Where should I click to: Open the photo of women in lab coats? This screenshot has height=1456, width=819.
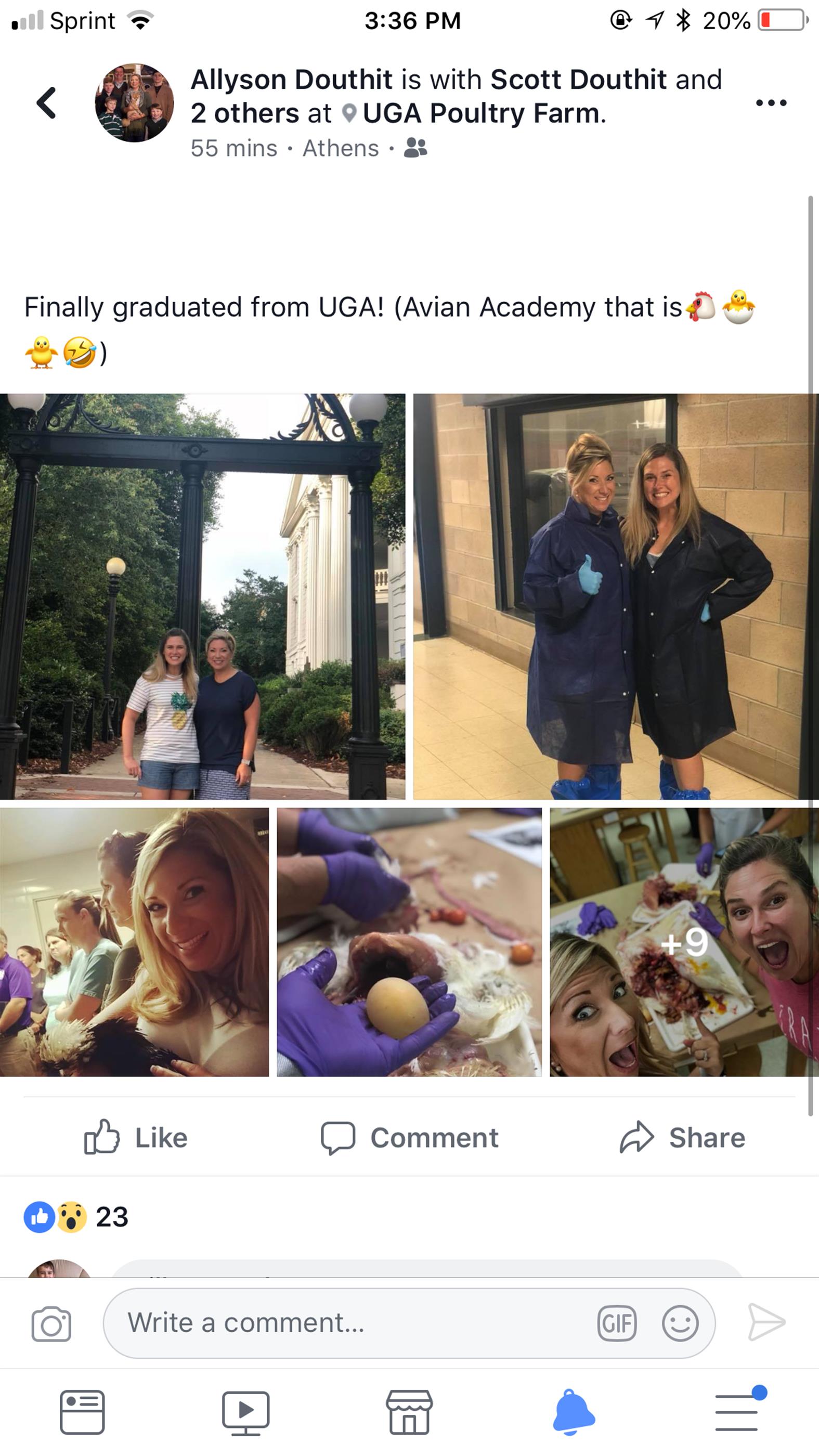[616, 596]
